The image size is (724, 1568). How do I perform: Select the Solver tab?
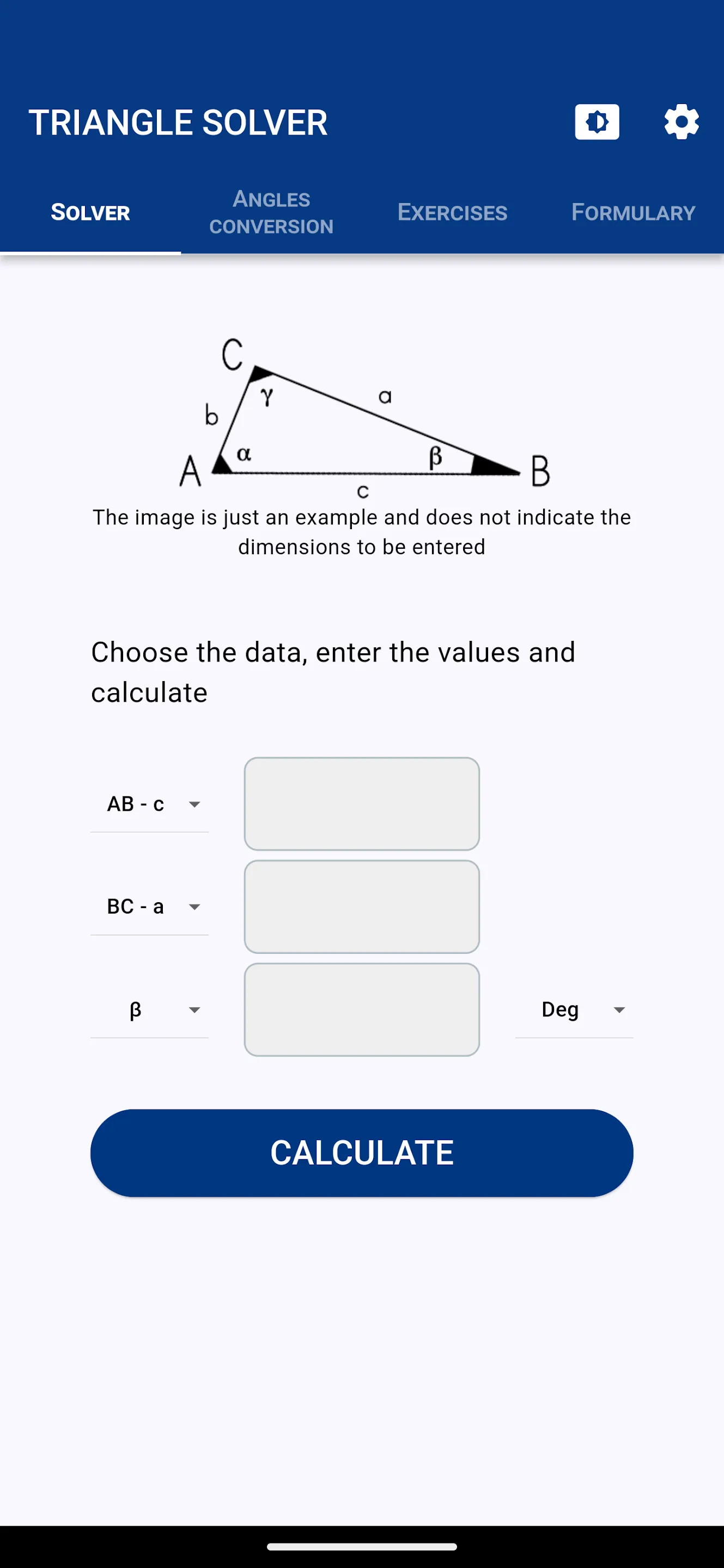pyautogui.click(x=90, y=212)
